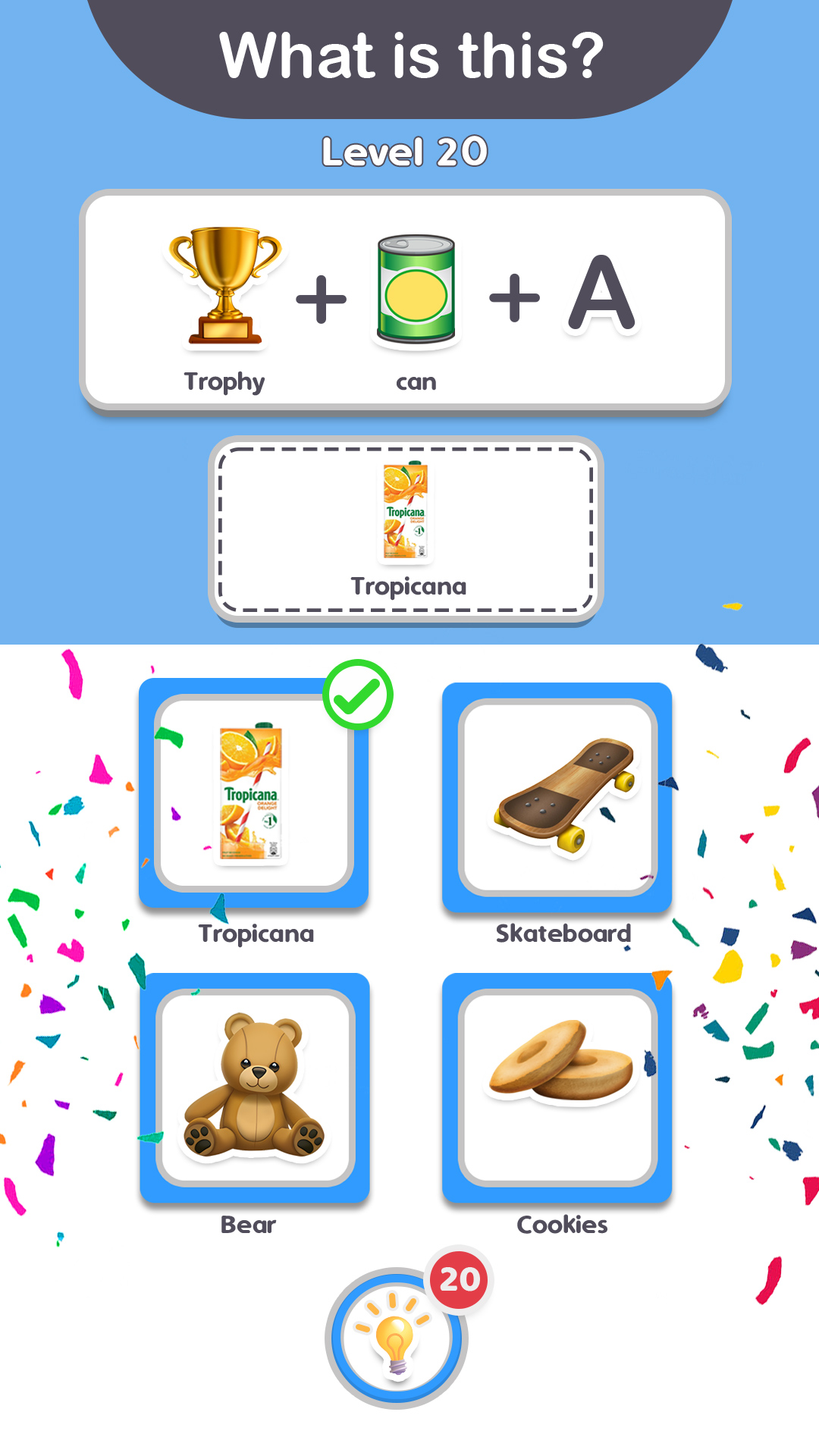Select the Tropicana answer card
Image resolution: width=819 pixels, height=1456 pixels.
[x=254, y=793]
